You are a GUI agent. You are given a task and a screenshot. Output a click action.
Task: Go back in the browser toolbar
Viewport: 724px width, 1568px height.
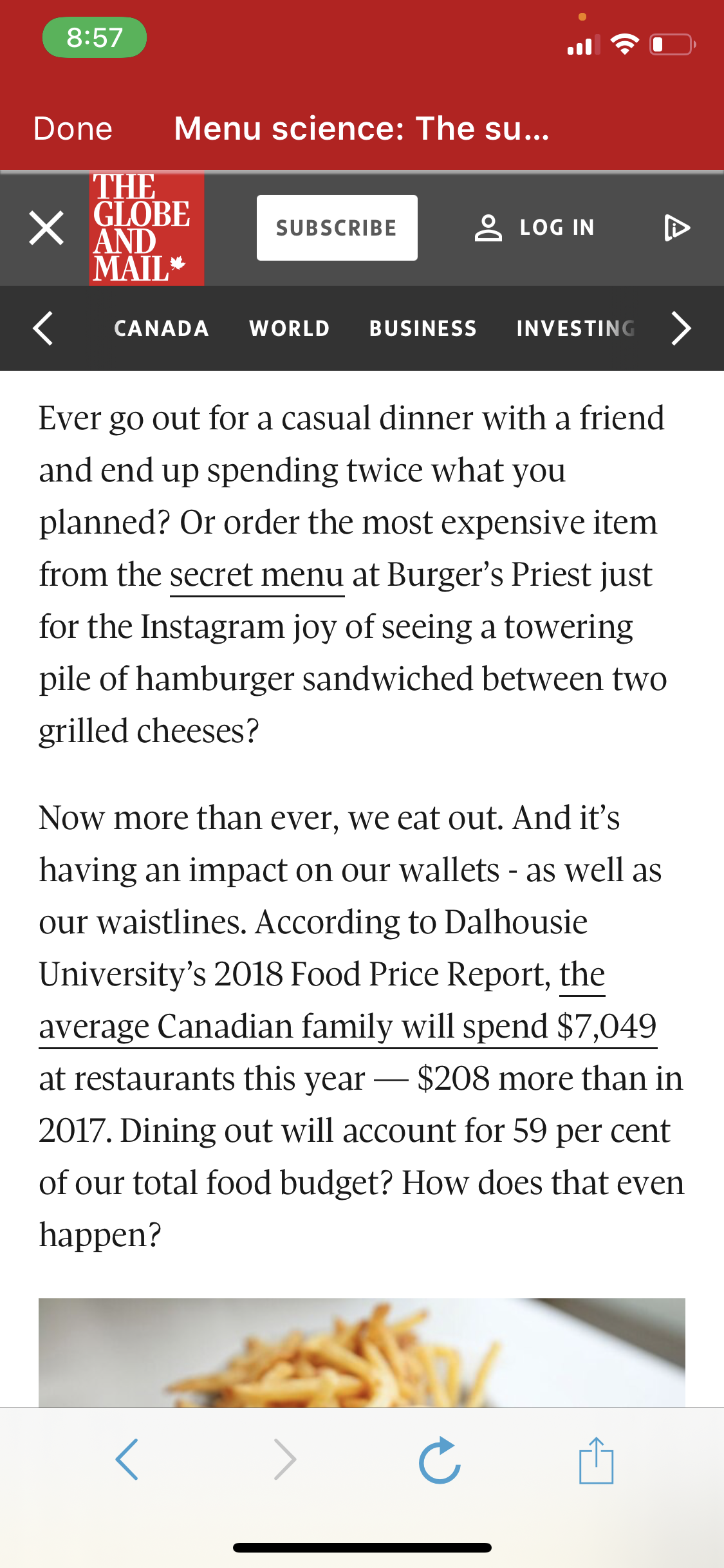click(127, 1459)
